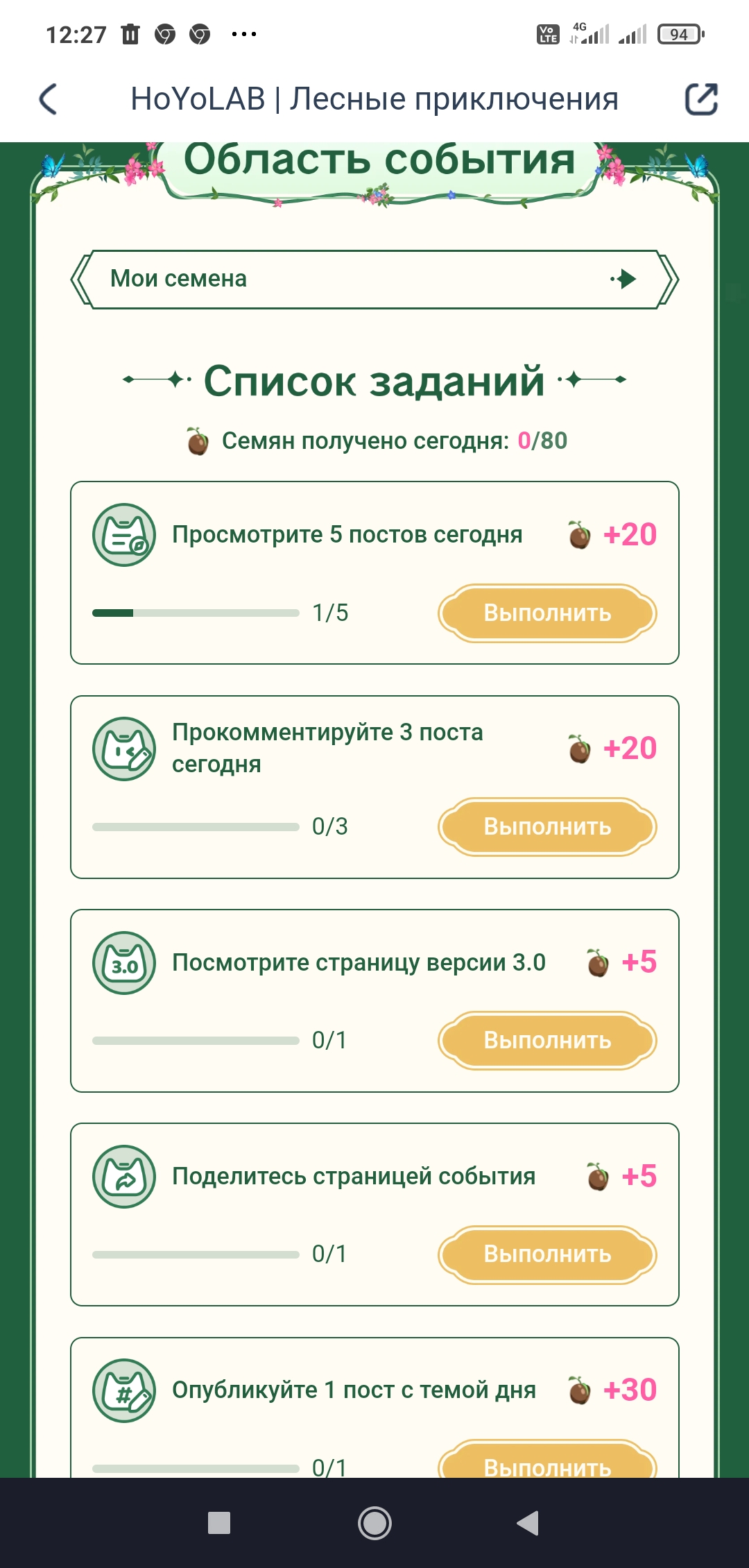The image size is (749, 1568).
Task: Share page via top-right share icon
Action: pyautogui.click(x=700, y=99)
